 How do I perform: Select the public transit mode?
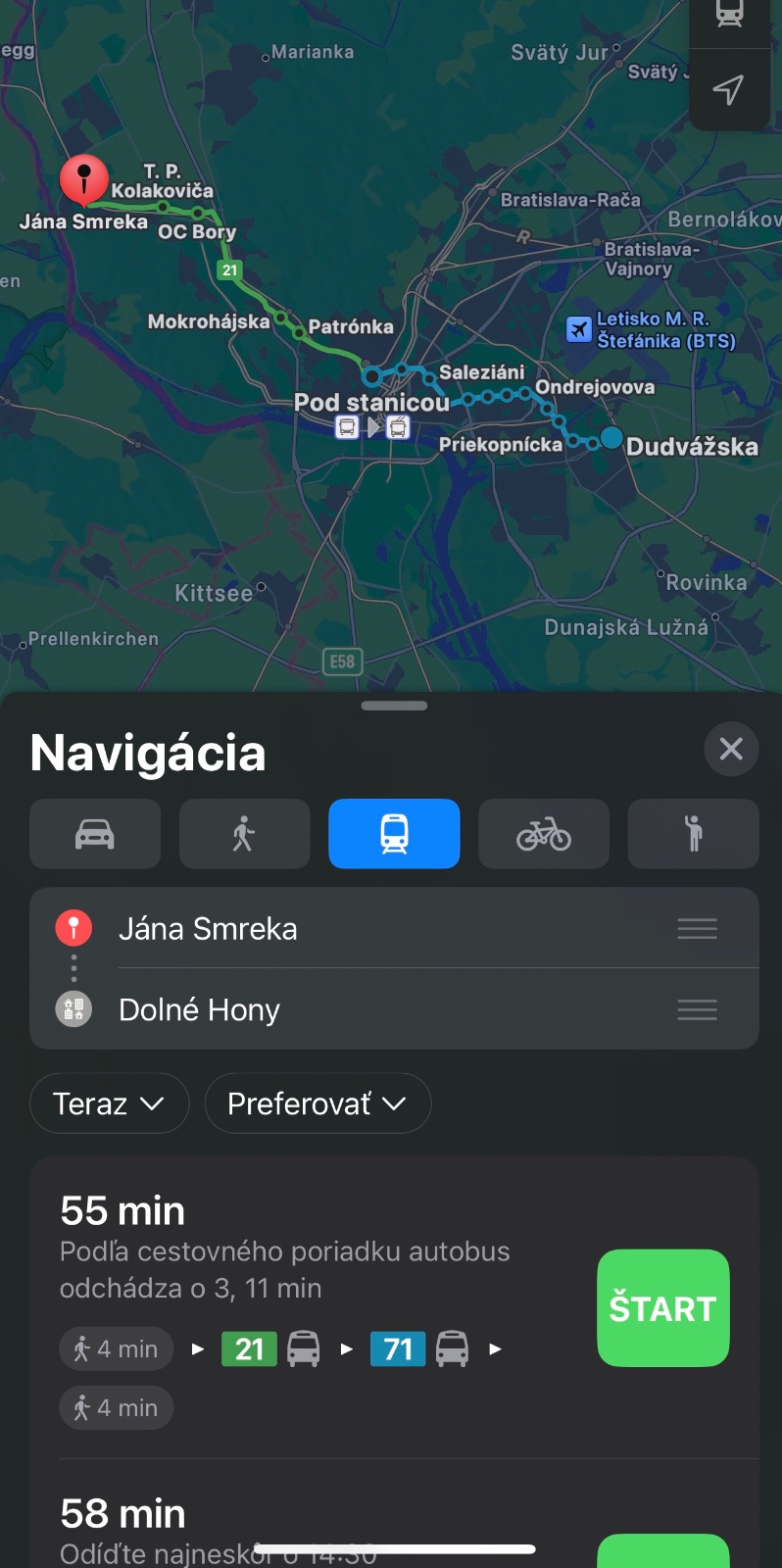tap(394, 834)
